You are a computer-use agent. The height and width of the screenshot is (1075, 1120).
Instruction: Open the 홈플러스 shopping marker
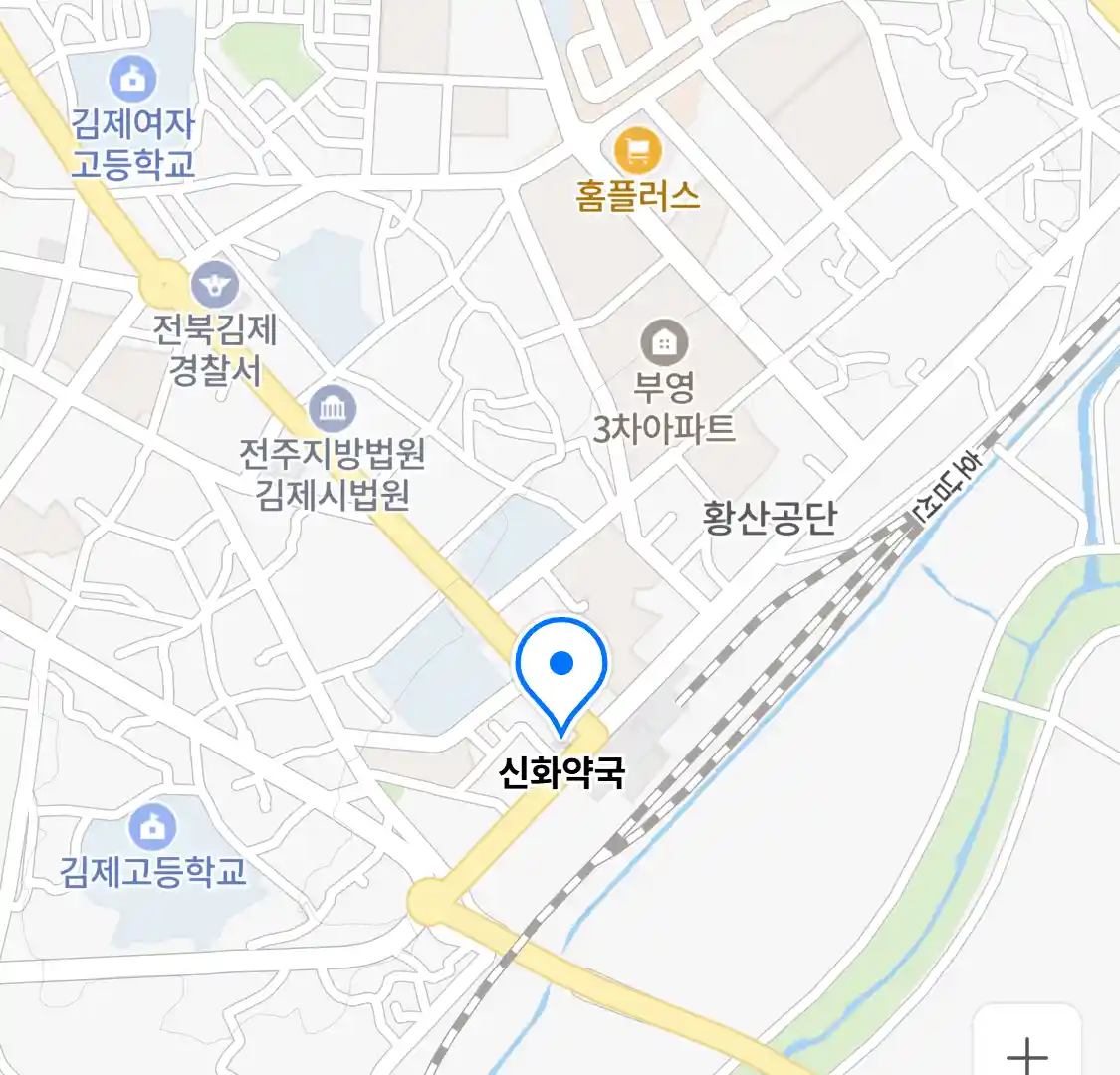tap(637, 152)
